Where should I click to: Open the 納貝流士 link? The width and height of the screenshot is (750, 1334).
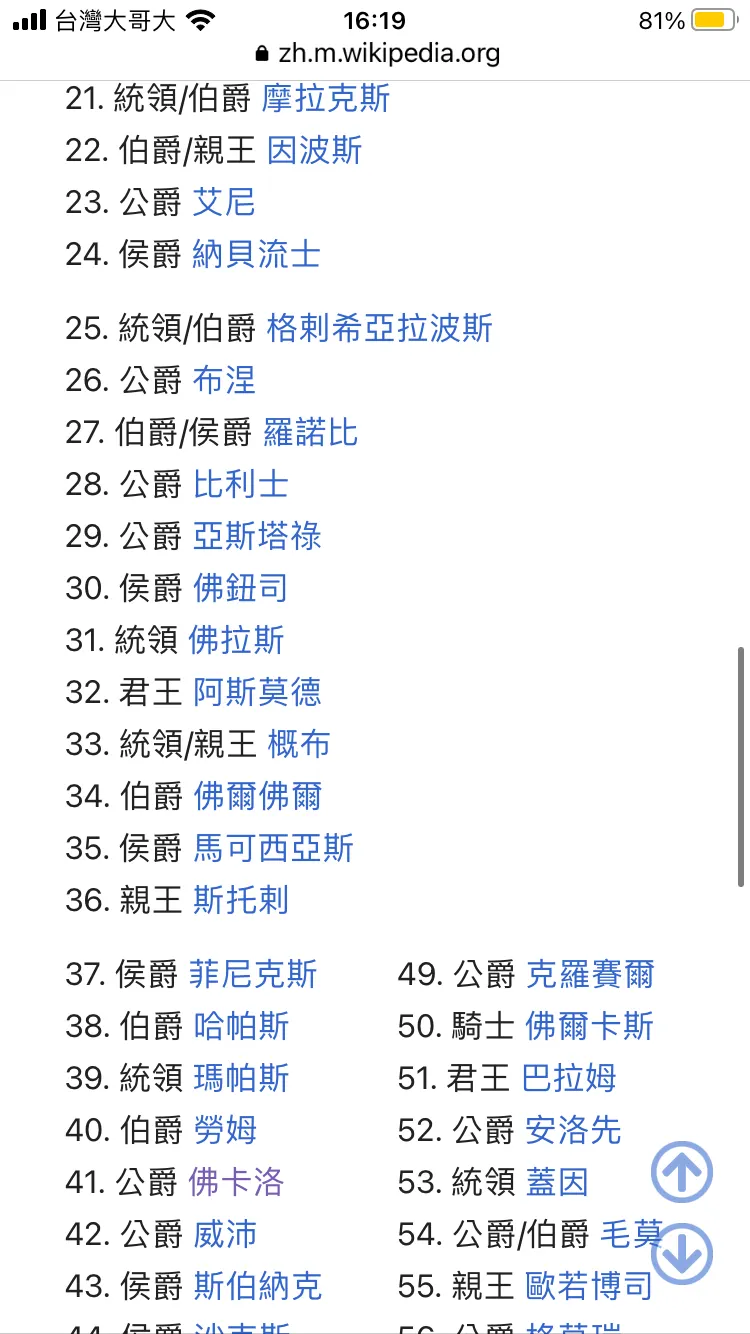[256, 254]
